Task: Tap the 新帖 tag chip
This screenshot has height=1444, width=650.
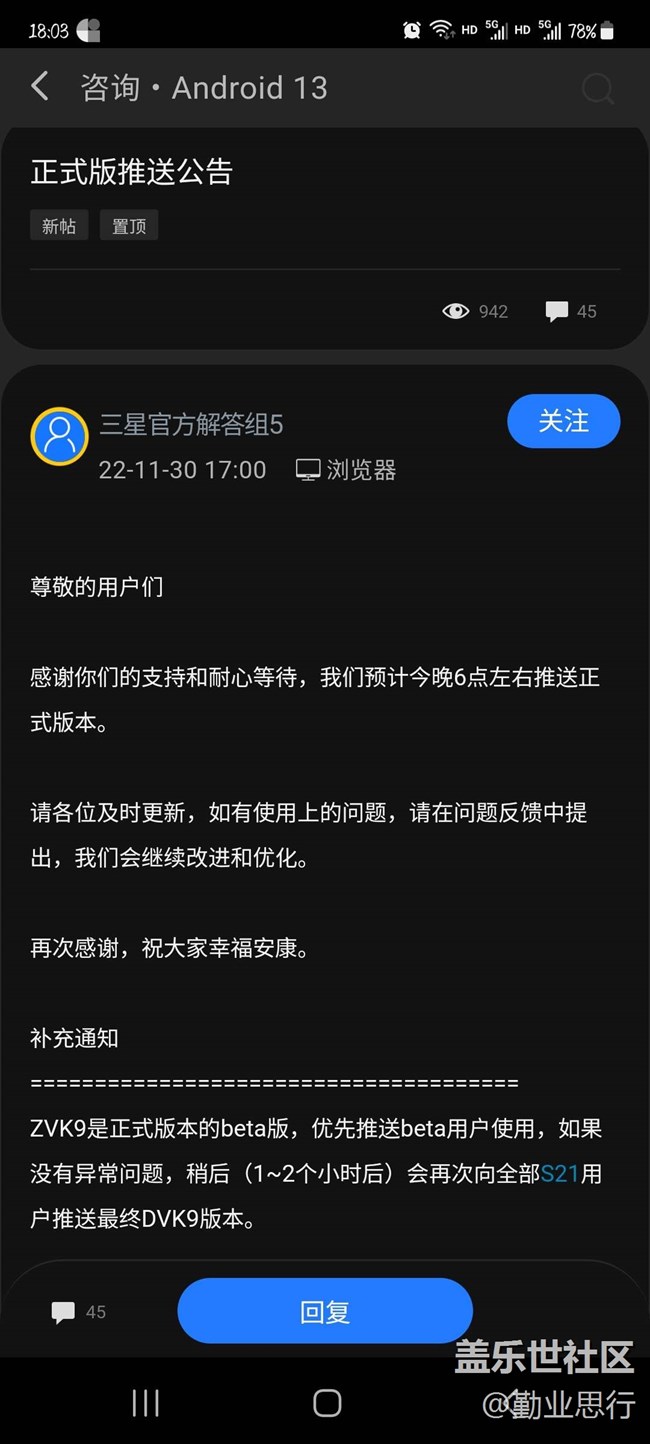Action: pos(59,226)
